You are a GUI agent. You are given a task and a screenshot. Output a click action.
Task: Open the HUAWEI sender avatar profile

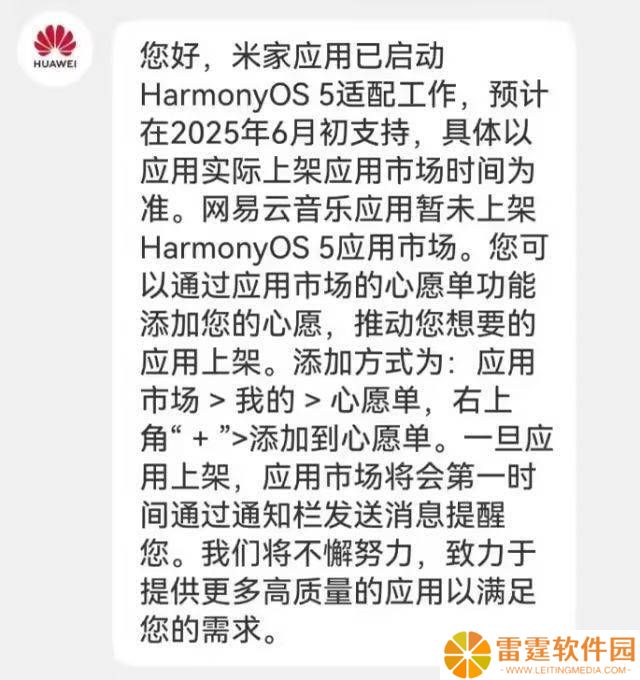(55, 50)
